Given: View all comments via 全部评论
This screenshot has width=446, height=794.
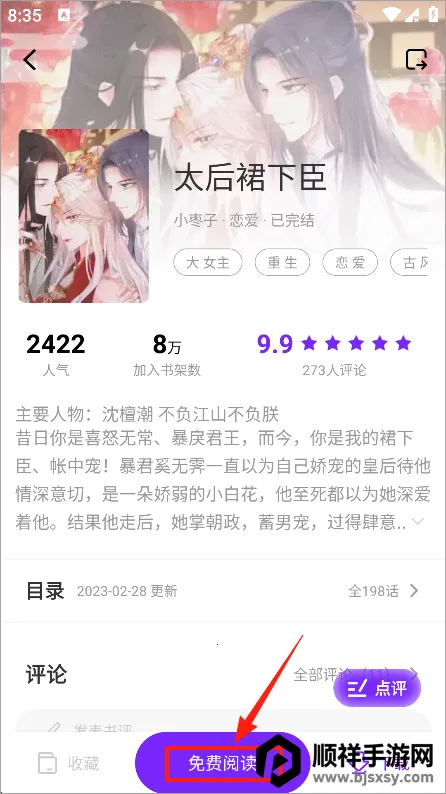Looking at the screenshot, I should tap(356, 674).
